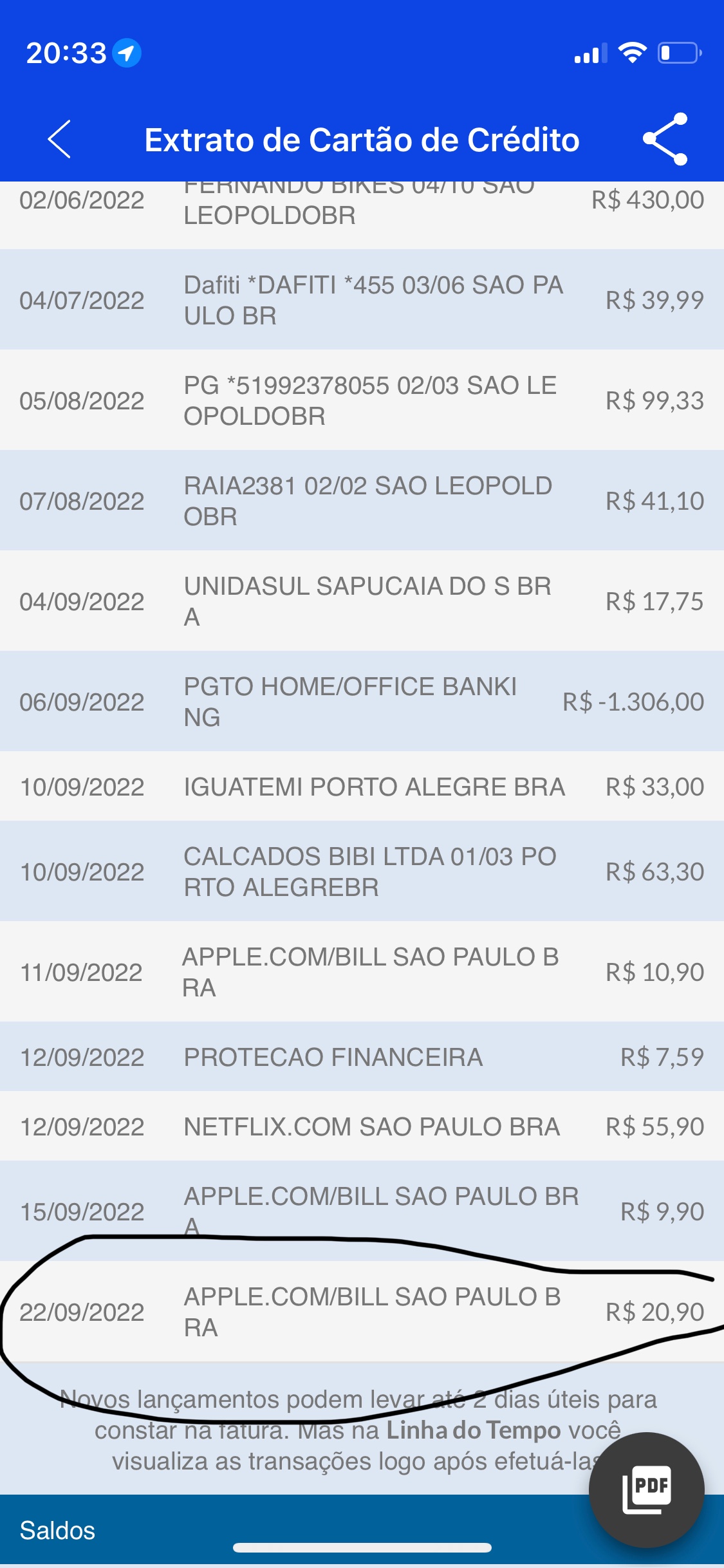Open the Saldos section
The image size is (724, 1568).
58,1531
